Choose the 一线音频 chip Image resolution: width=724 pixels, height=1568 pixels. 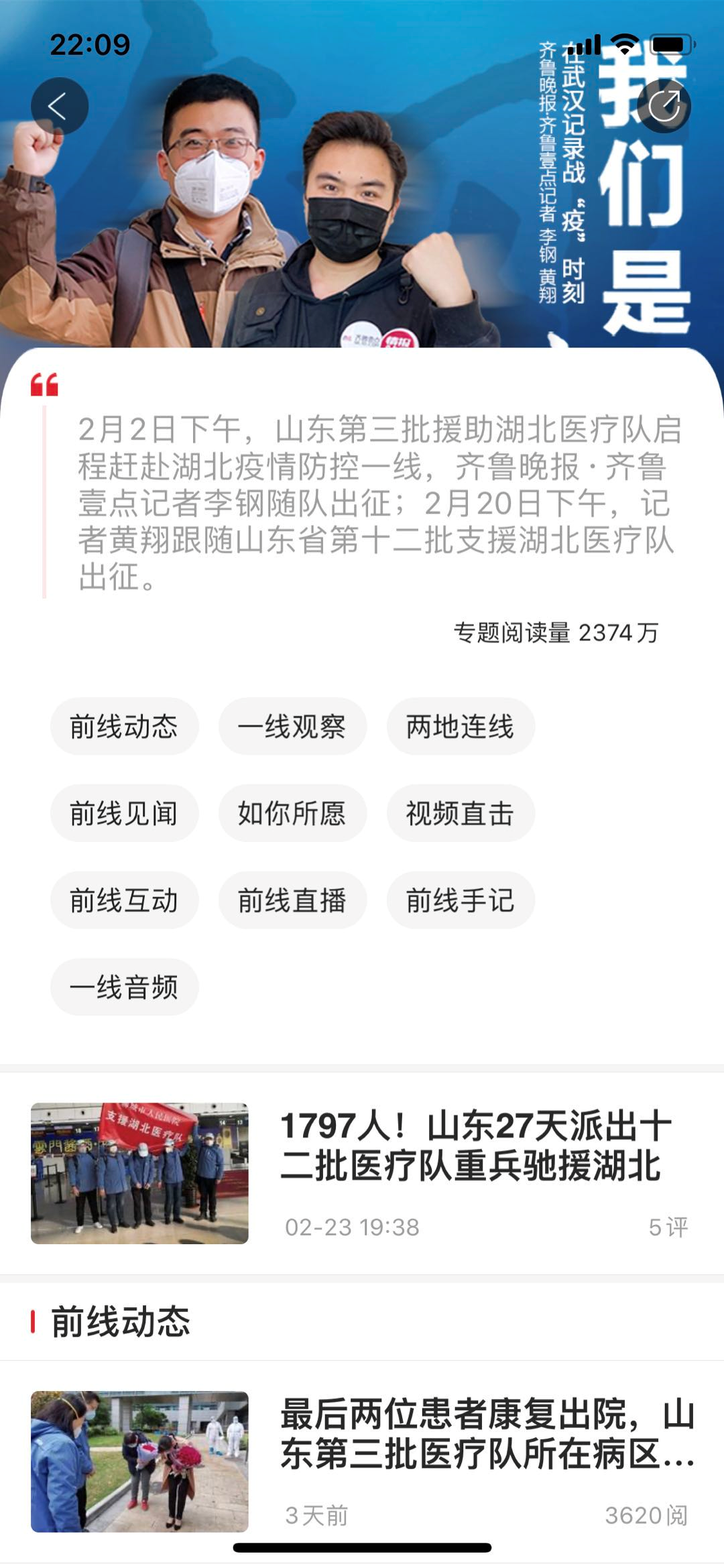(124, 987)
